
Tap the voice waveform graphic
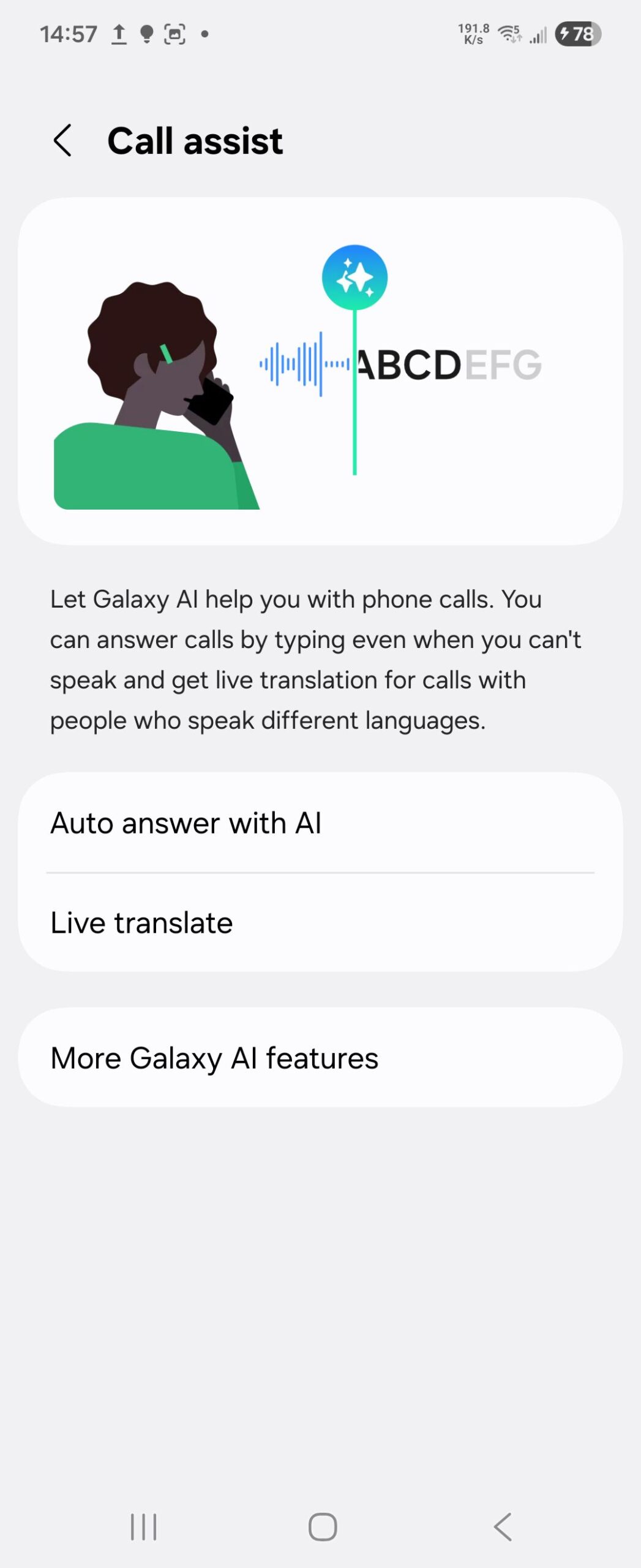(x=303, y=363)
